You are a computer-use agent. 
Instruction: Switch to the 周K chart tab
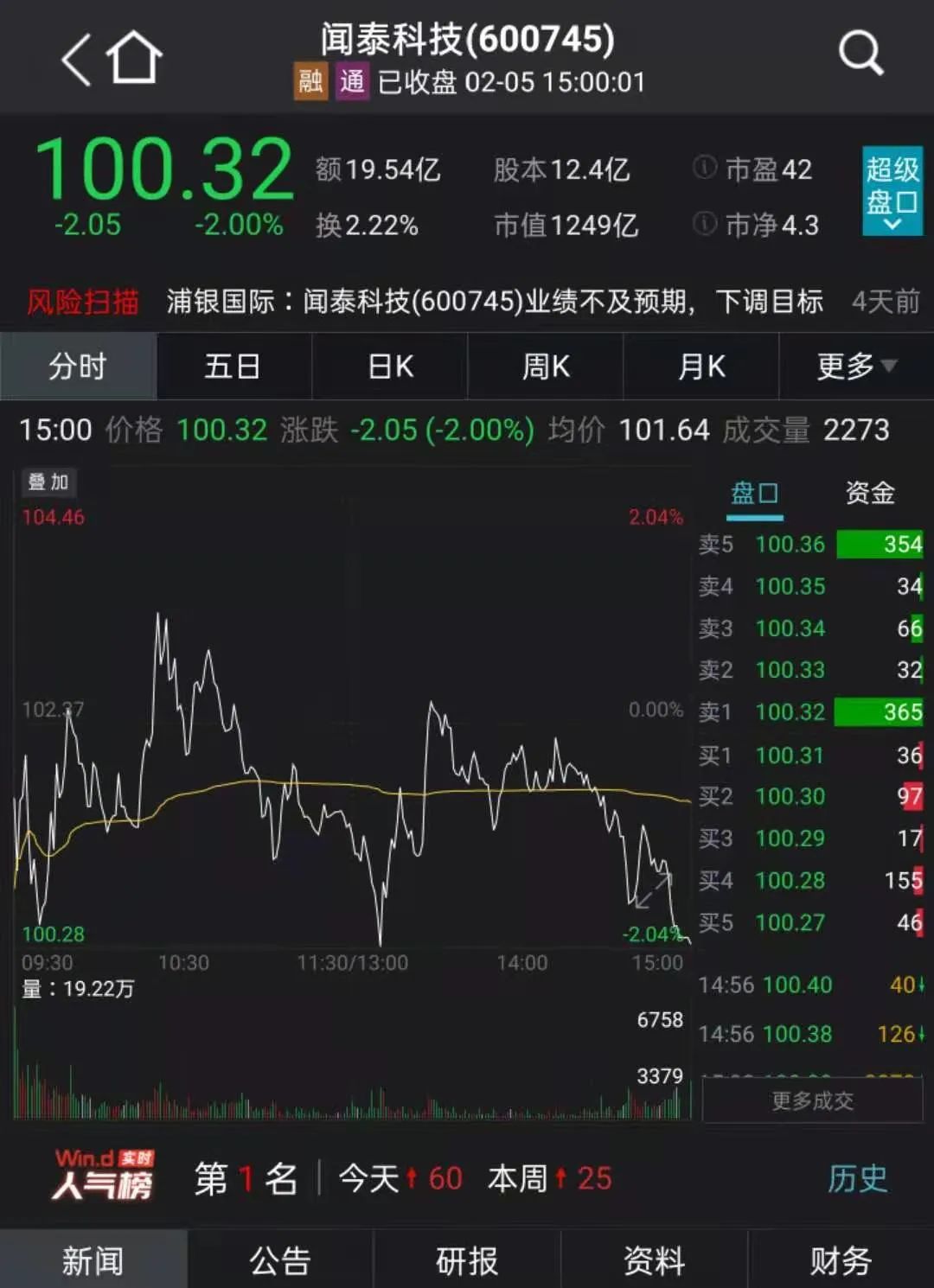[546, 367]
